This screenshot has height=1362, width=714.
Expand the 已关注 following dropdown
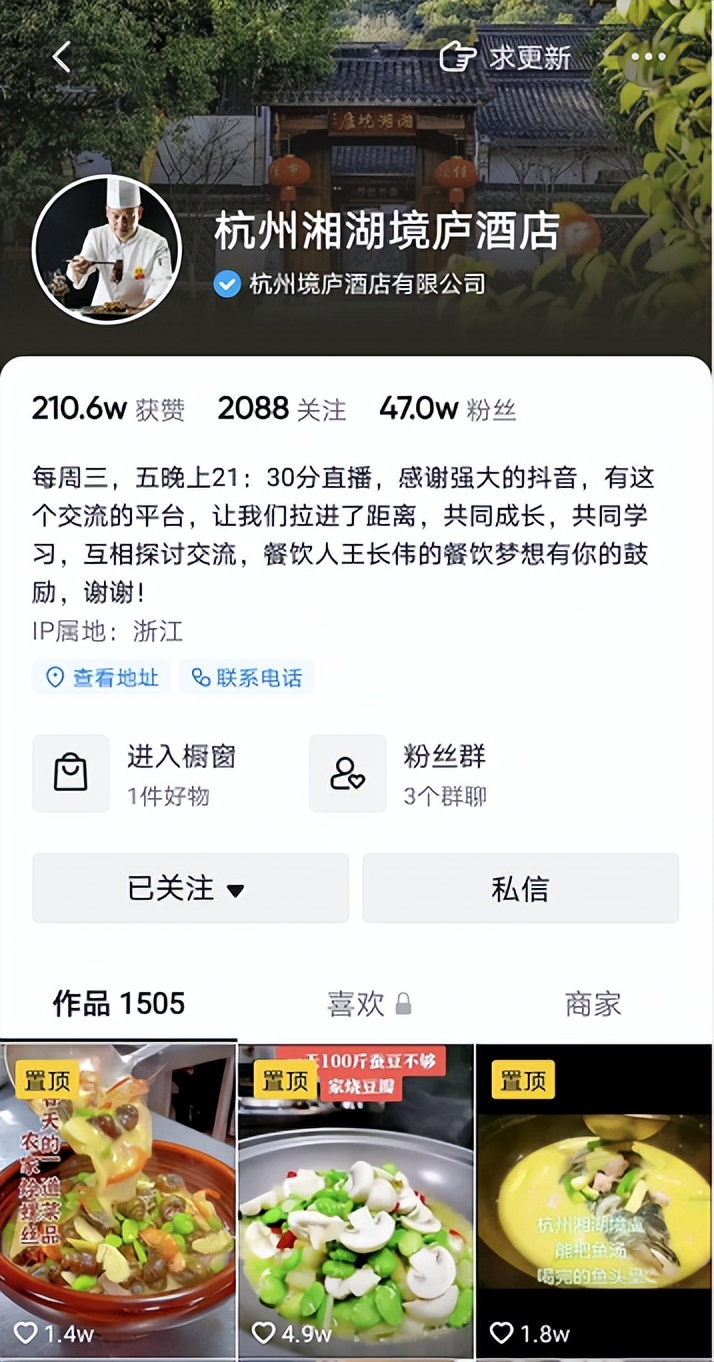(190, 888)
